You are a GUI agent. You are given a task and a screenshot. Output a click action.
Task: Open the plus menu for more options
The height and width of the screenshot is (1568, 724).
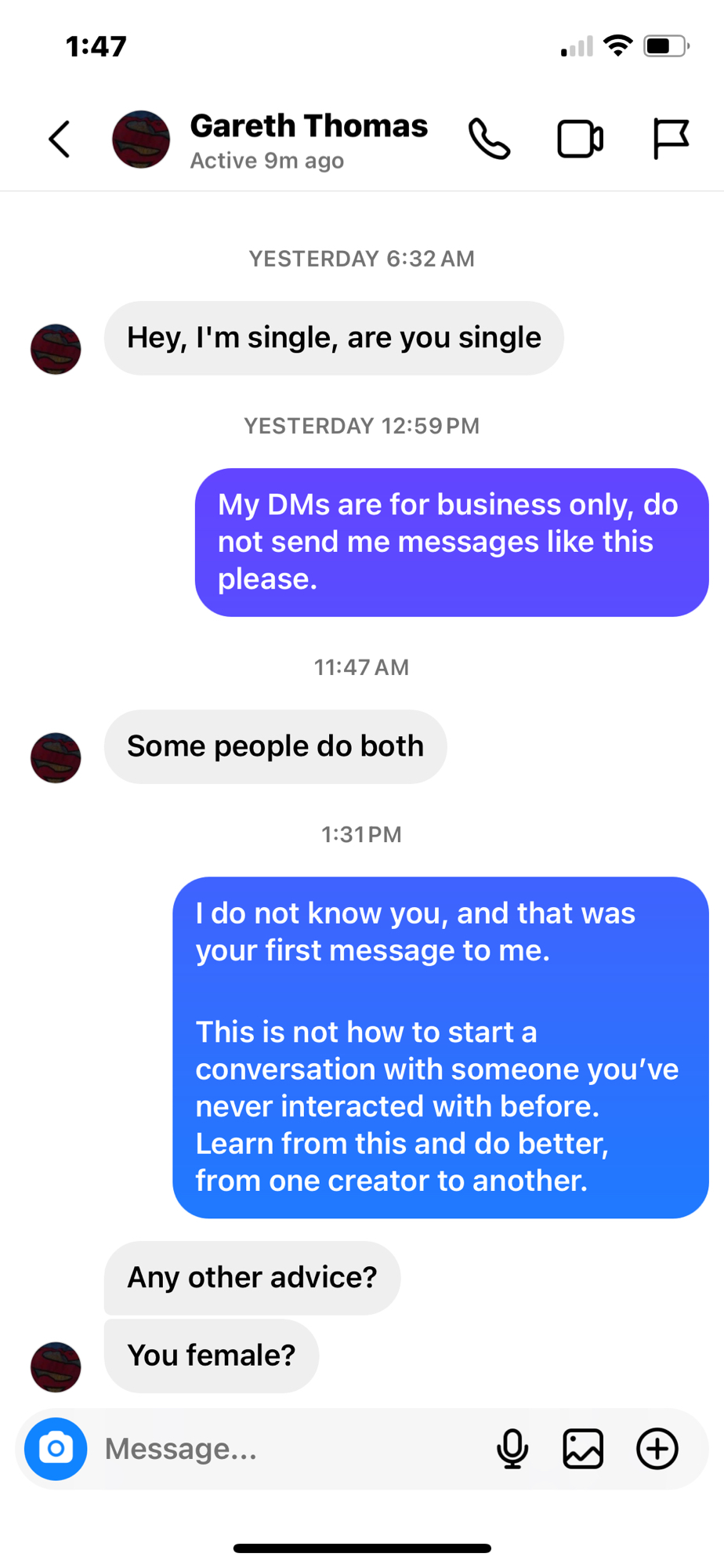point(657,1449)
